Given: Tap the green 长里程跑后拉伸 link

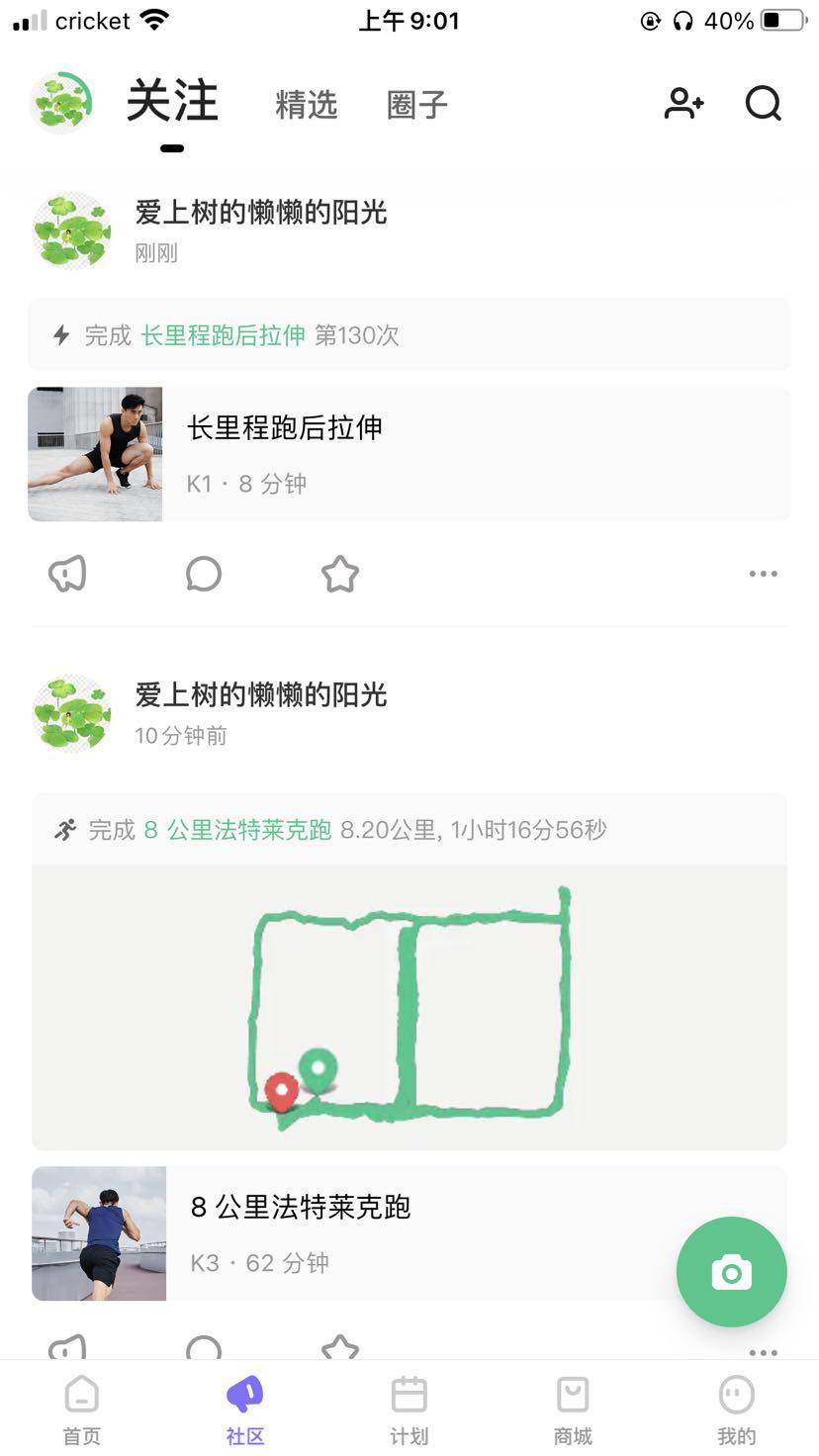Looking at the screenshot, I should pos(223,335).
